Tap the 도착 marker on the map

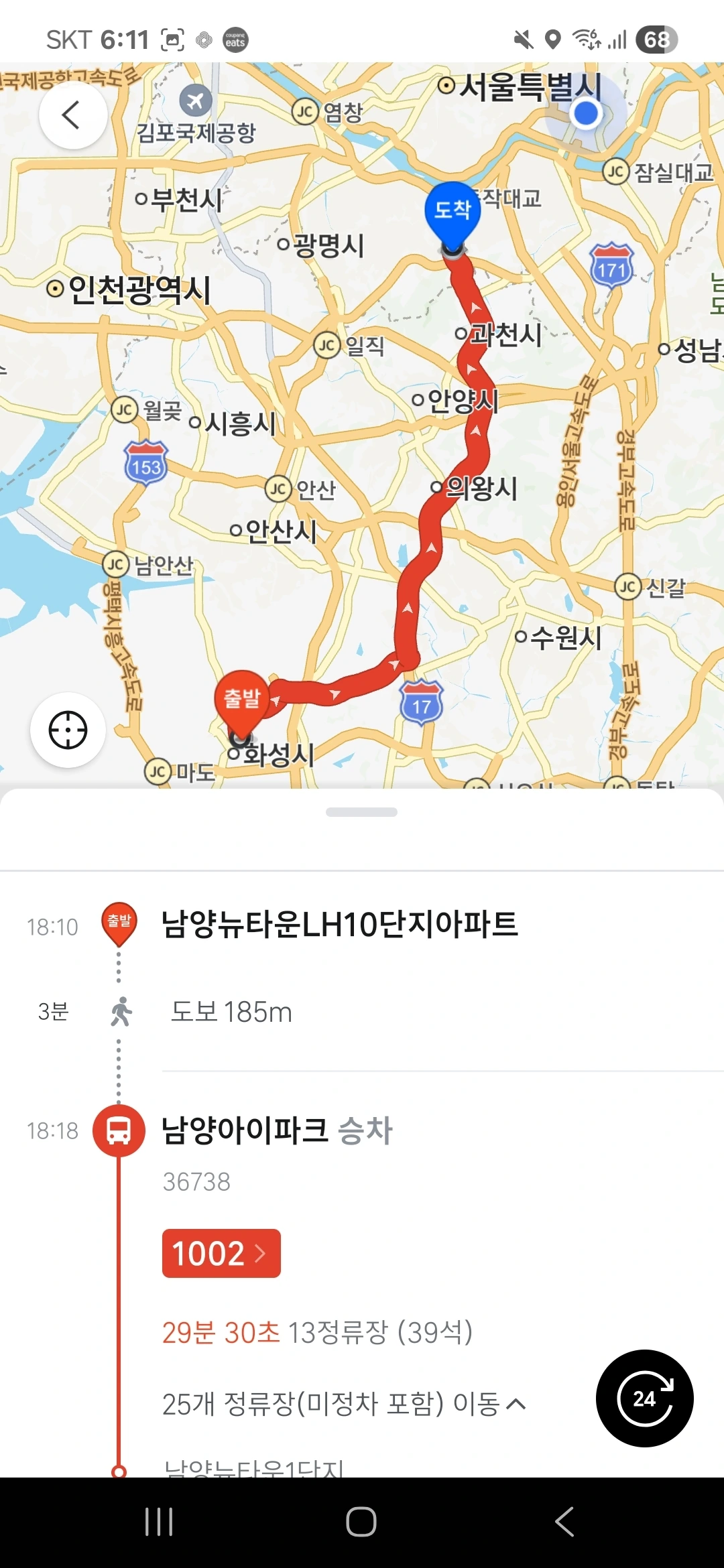point(452,212)
